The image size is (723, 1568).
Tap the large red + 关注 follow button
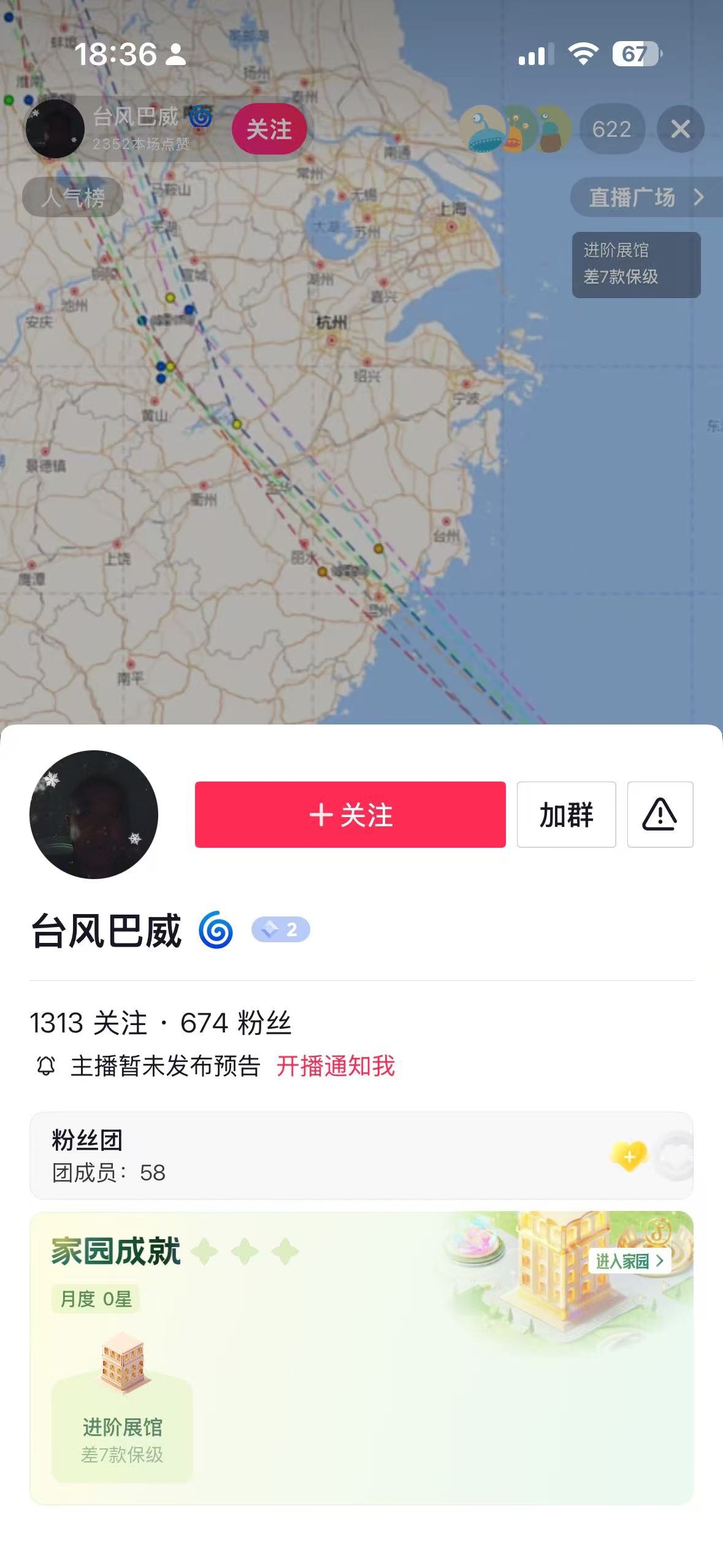click(350, 815)
